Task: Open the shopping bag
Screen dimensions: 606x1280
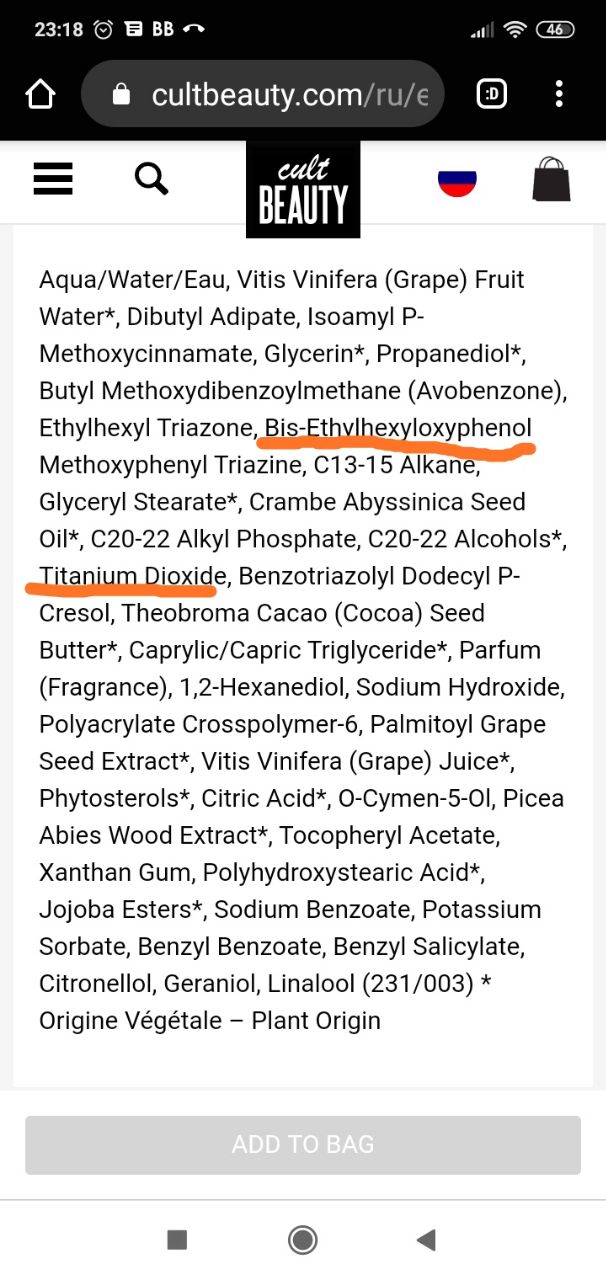Action: click(551, 180)
